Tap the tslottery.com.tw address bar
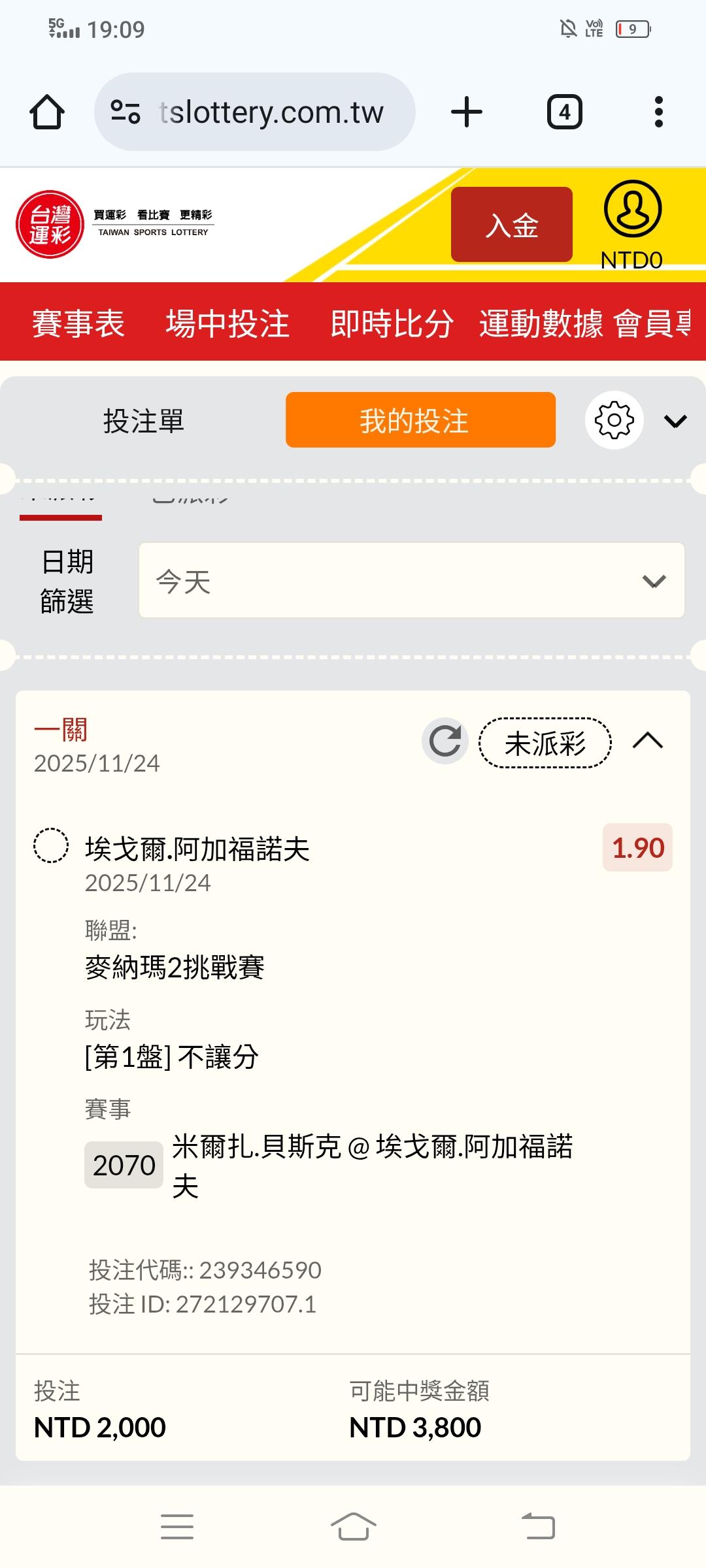 coord(255,112)
